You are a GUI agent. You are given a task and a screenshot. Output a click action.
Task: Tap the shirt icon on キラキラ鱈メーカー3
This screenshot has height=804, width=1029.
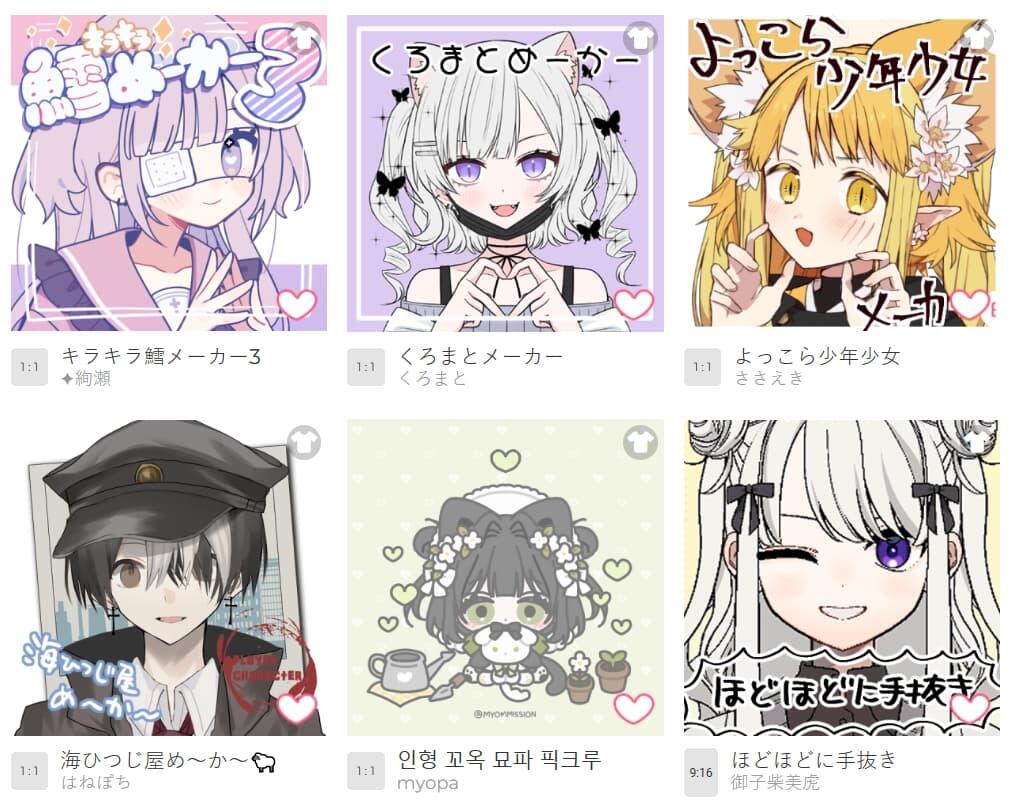(x=303, y=38)
